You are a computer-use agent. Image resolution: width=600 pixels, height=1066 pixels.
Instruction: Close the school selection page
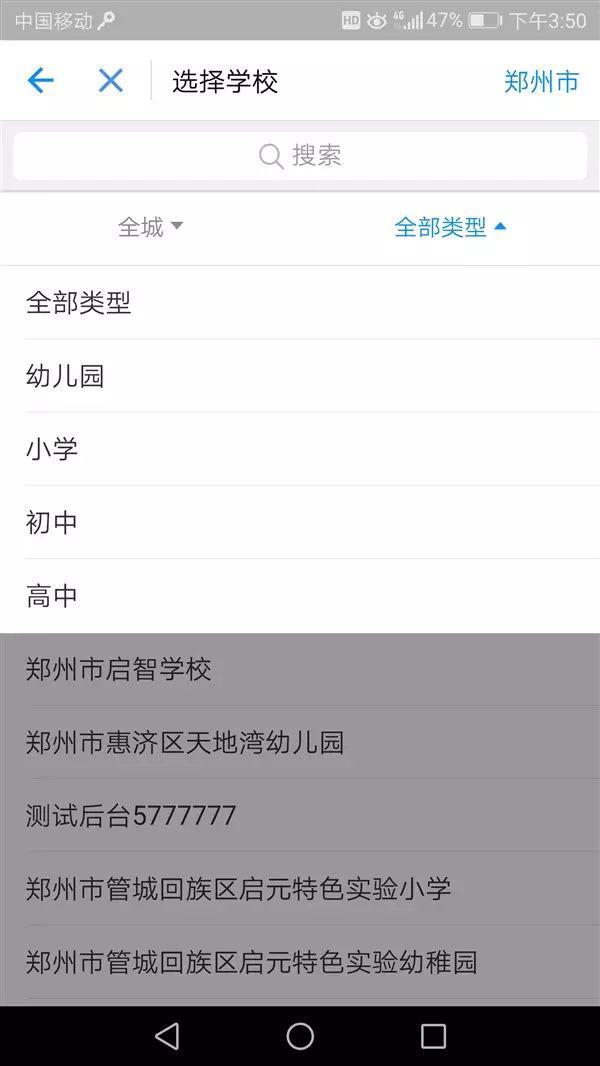[111, 82]
